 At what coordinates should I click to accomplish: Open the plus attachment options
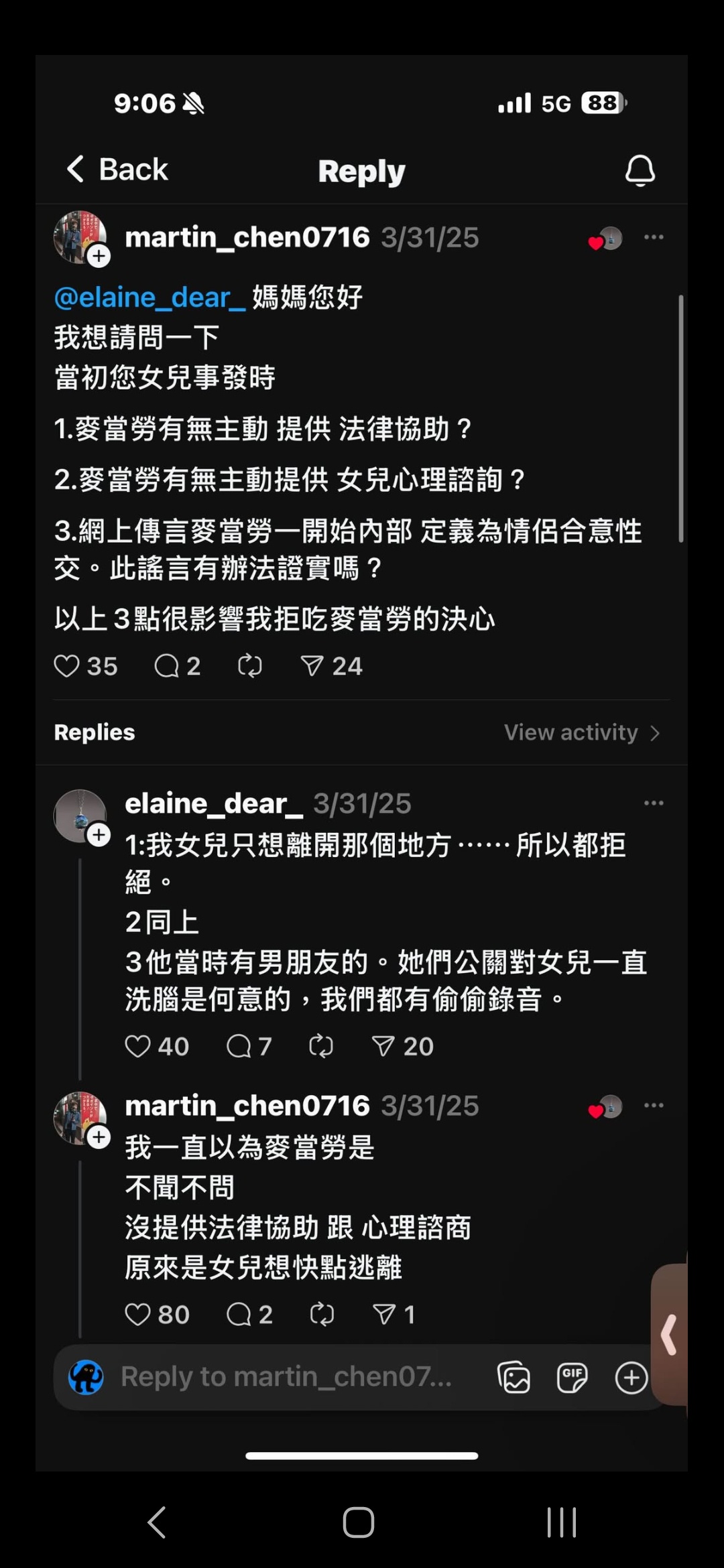coord(631,1378)
